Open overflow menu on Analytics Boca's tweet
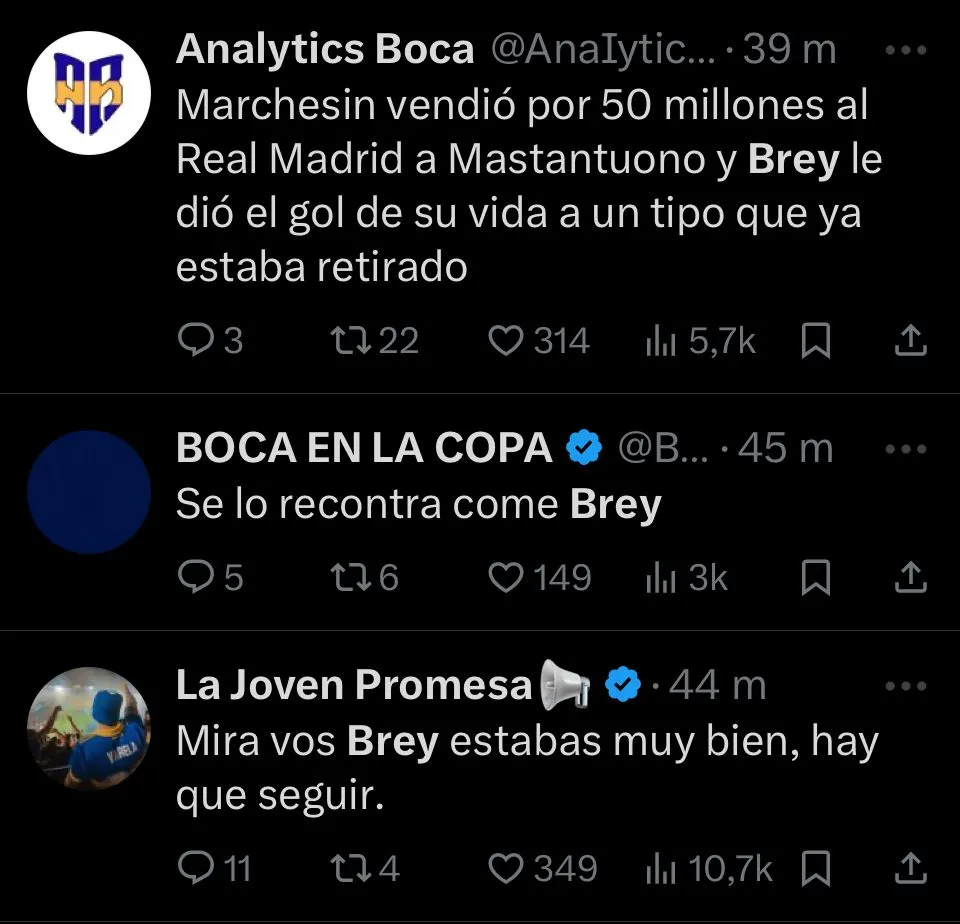Image resolution: width=960 pixels, height=924 pixels. (907, 50)
